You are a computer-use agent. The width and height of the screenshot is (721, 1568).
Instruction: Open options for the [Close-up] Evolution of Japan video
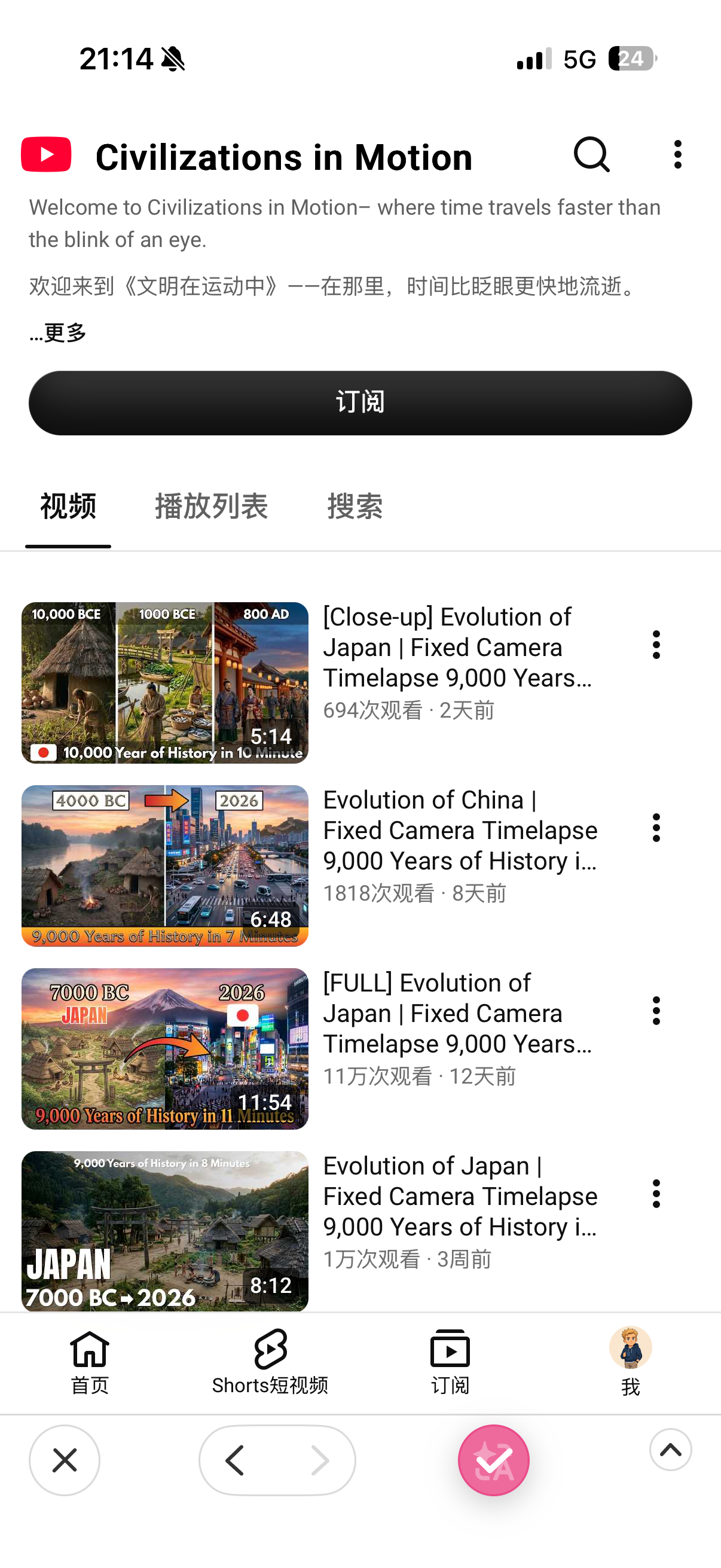(x=656, y=645)
